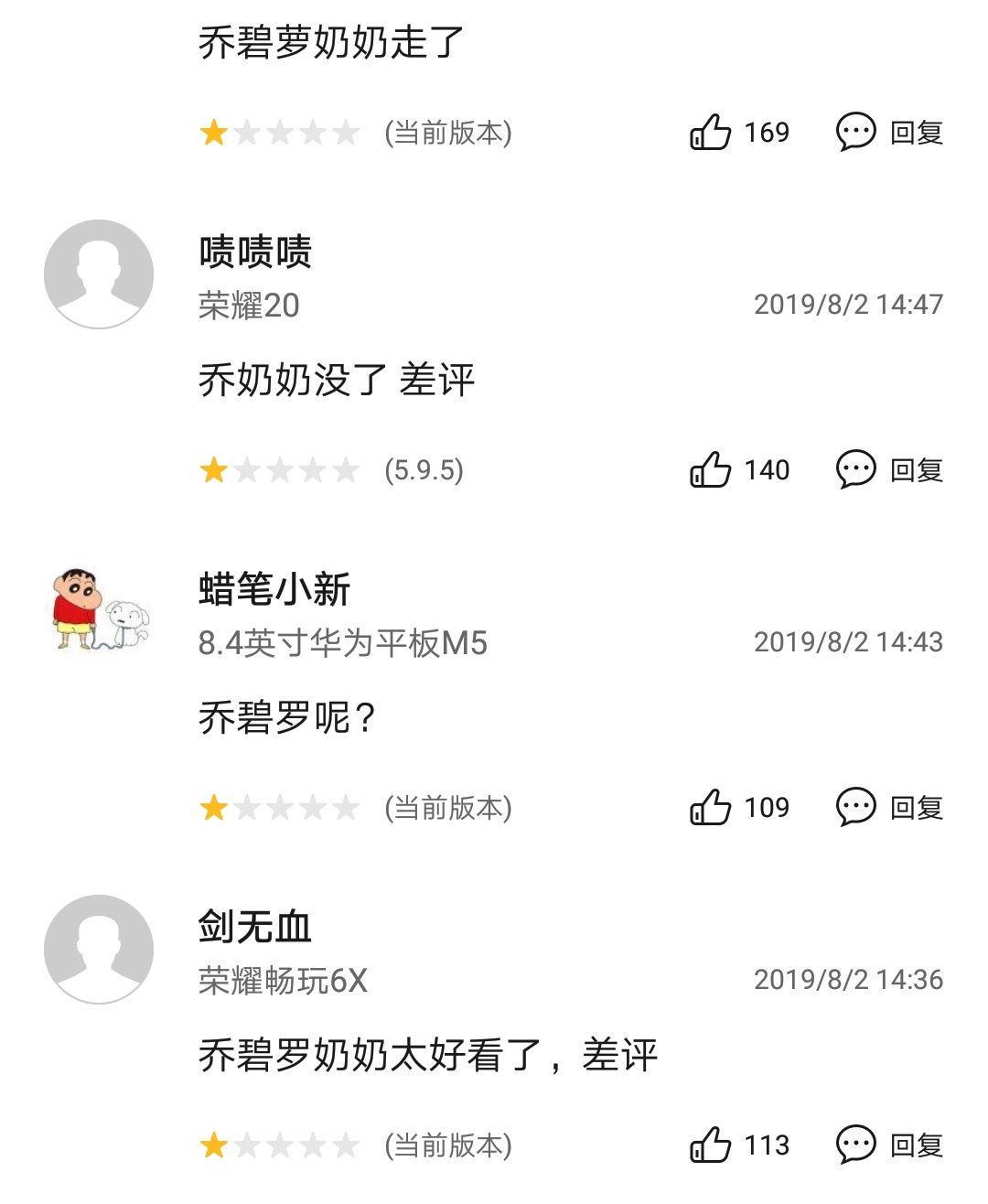Like the review saying 乔奶奶没了 差评
Image resolution: width=988 pixels, height=1204 pixels.
713,470
